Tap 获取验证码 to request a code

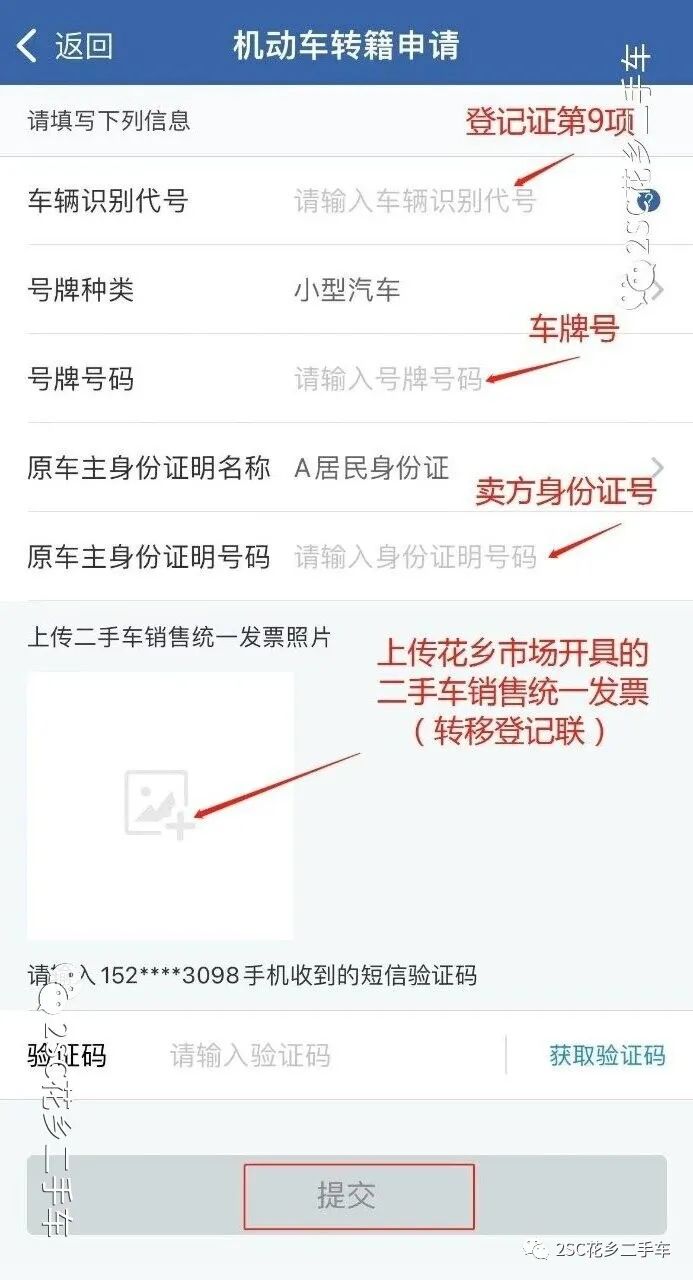coord(607,1056)
